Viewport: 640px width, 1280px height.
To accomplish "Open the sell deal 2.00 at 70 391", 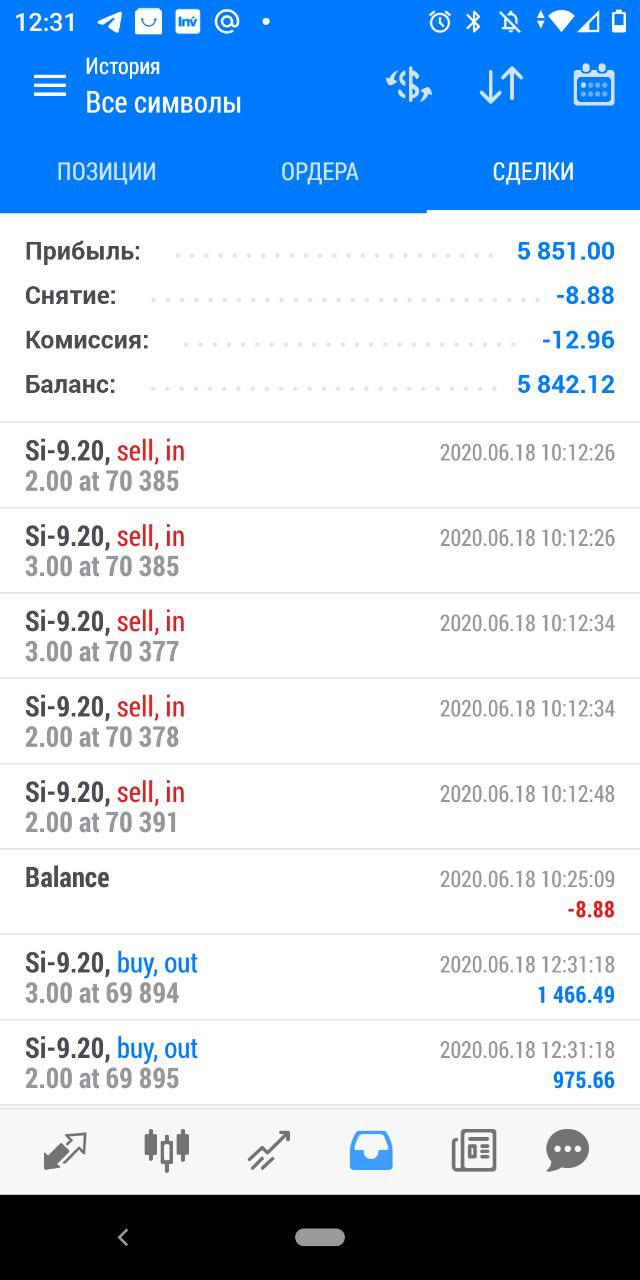I will tap(320, 807).
